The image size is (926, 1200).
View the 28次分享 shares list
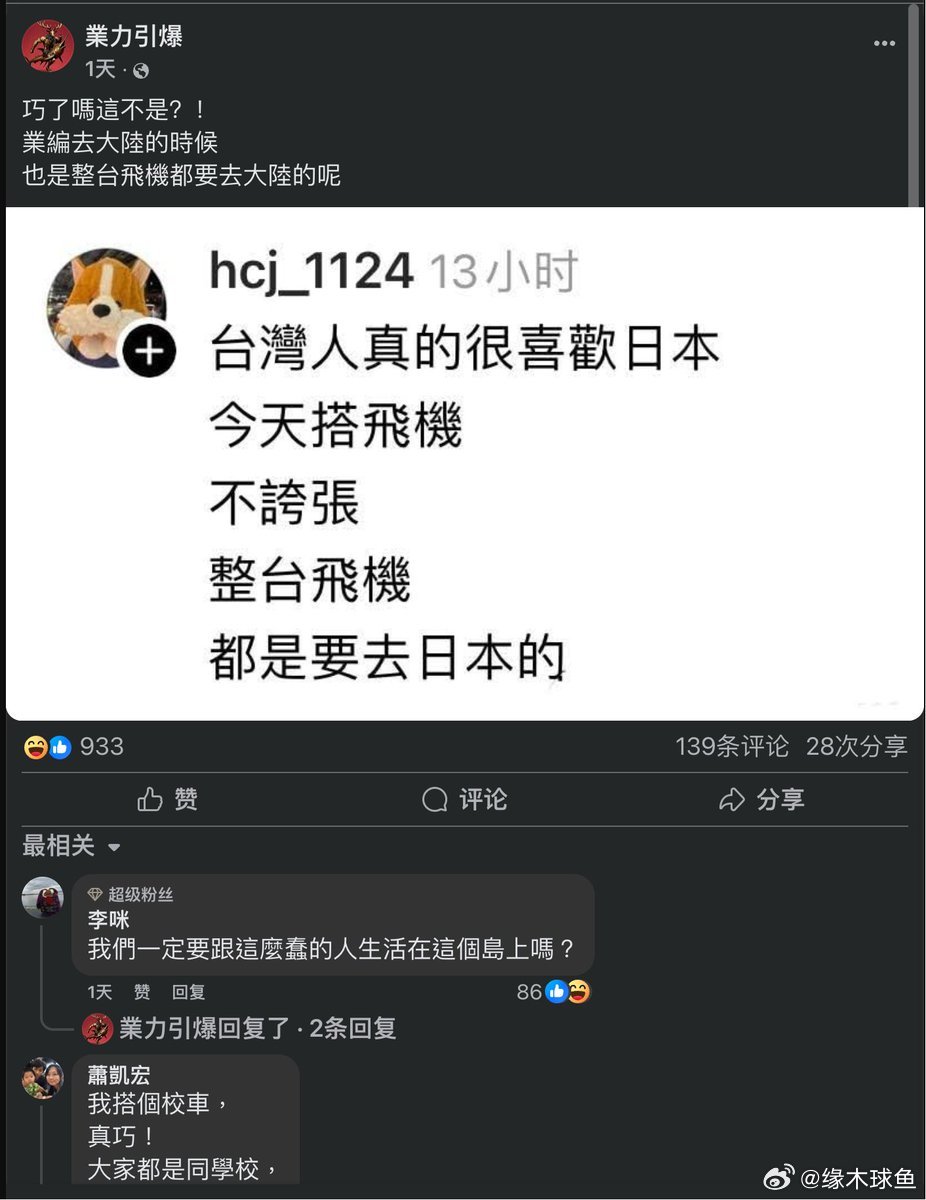pos(856,746)
